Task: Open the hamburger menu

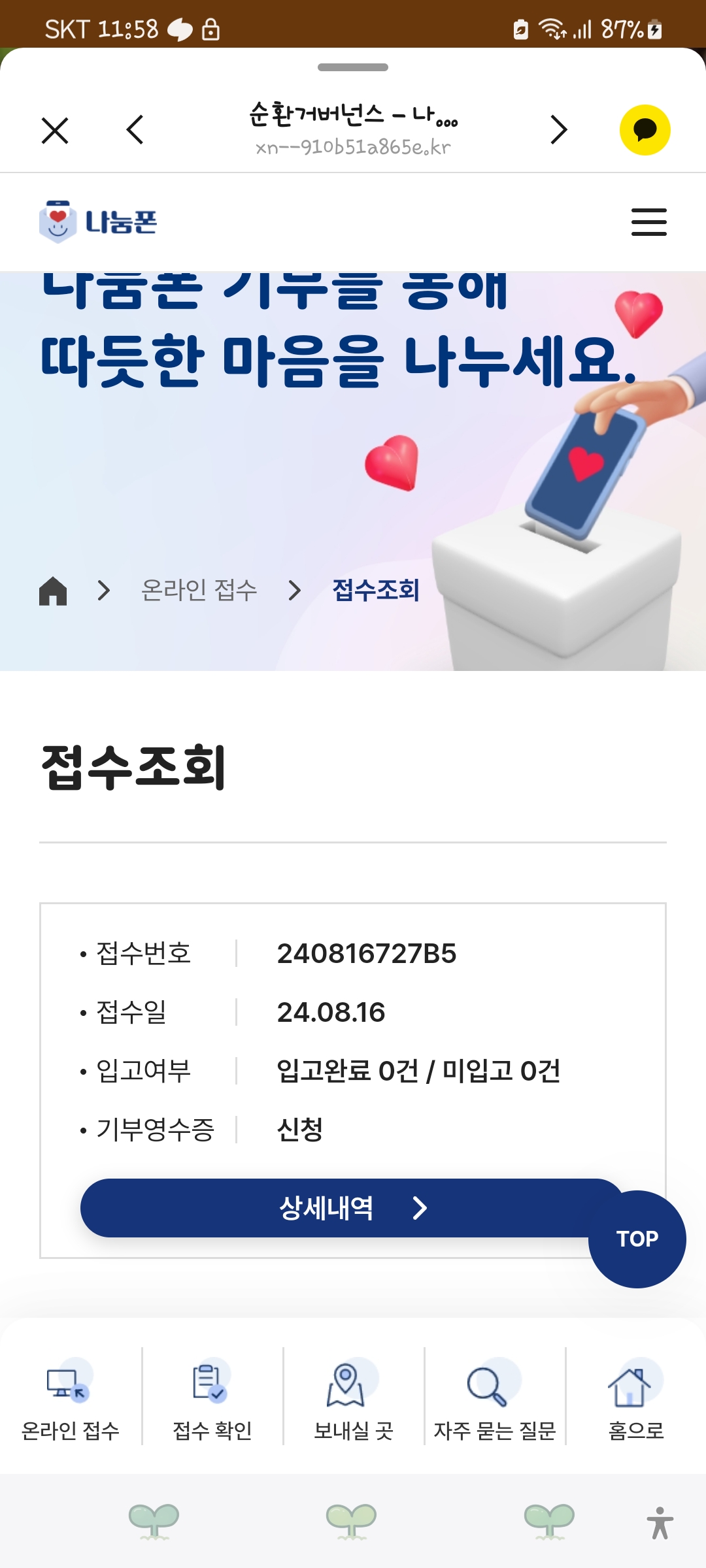Action: pos(648,222)
